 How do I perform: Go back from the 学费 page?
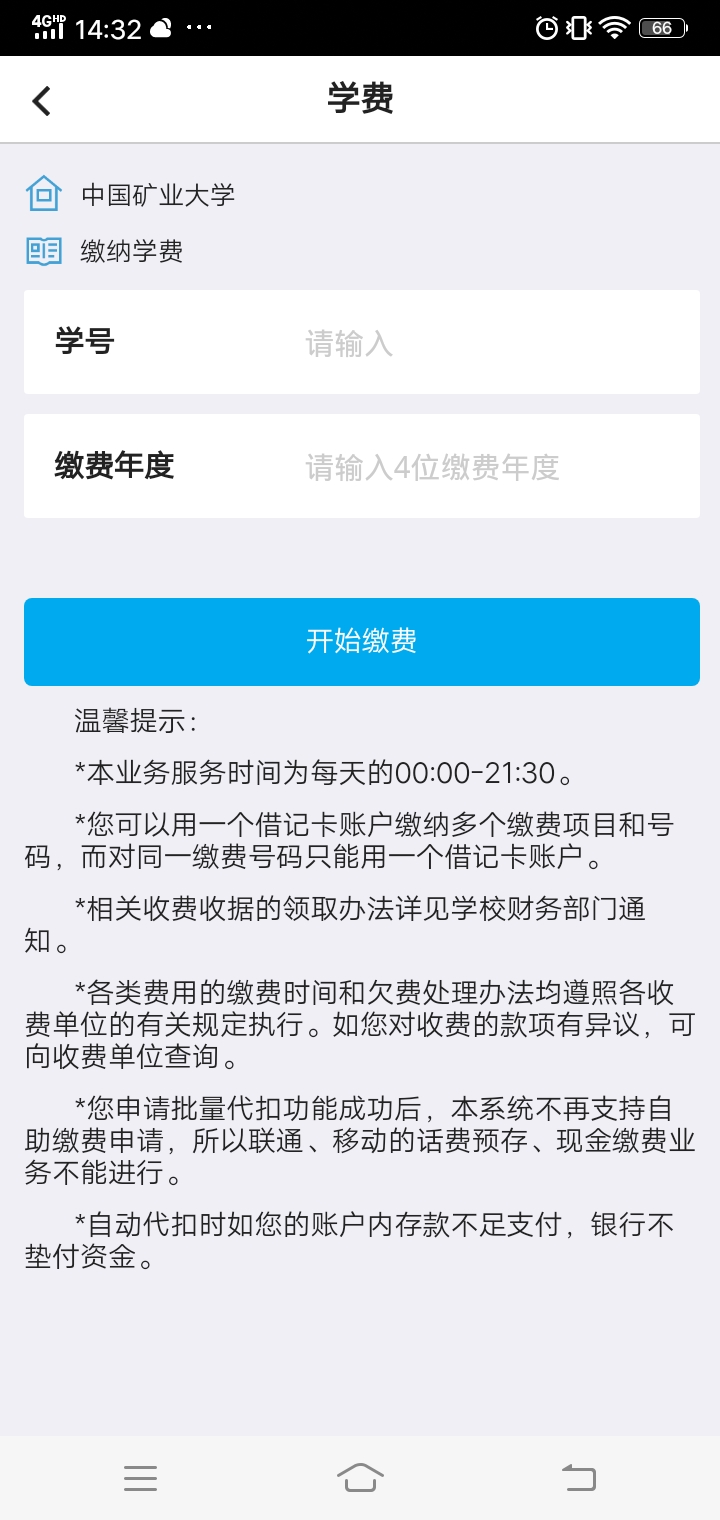[41, 100]
